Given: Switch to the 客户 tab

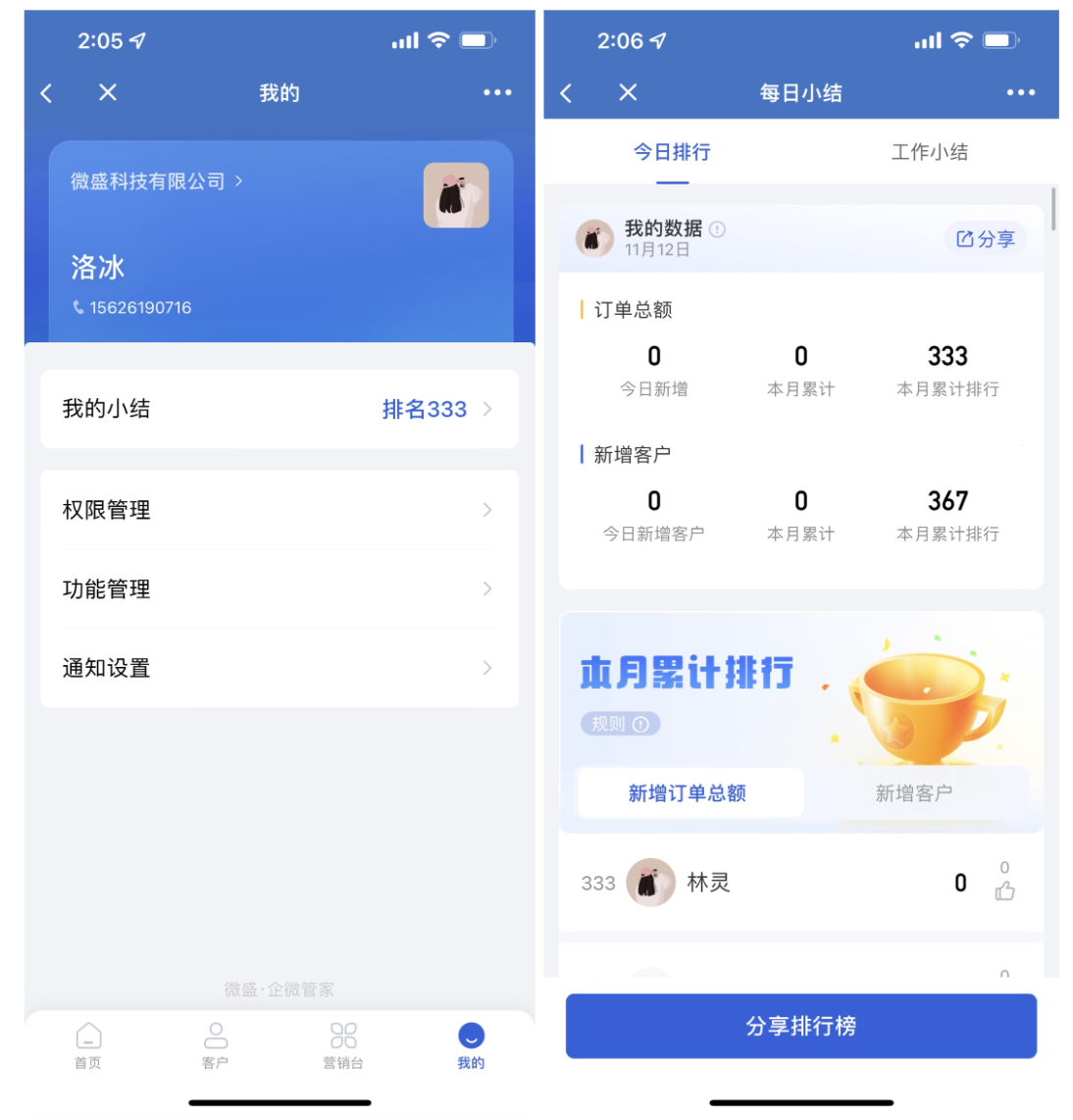Looking at the screenshot, I should 216,1045.
